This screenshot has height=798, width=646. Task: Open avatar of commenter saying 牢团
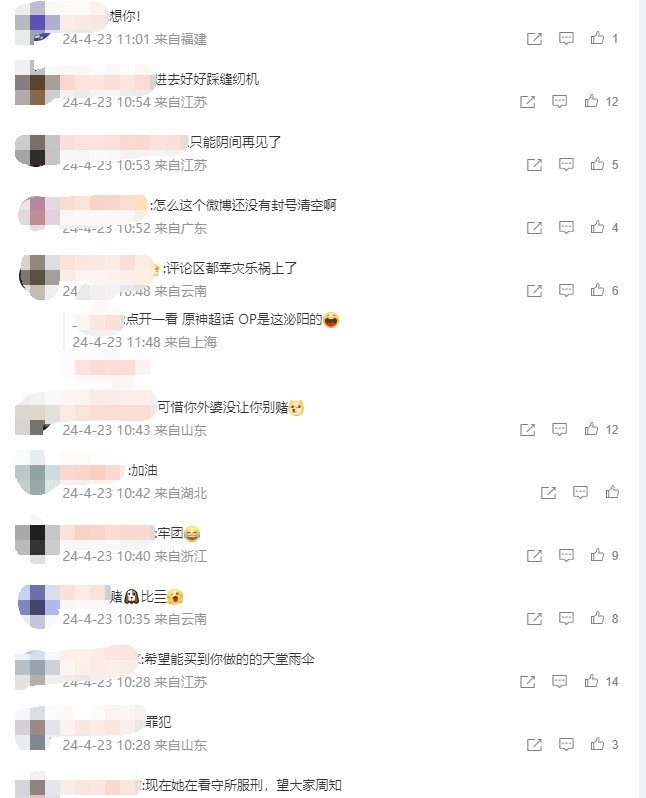click(36, 540)
